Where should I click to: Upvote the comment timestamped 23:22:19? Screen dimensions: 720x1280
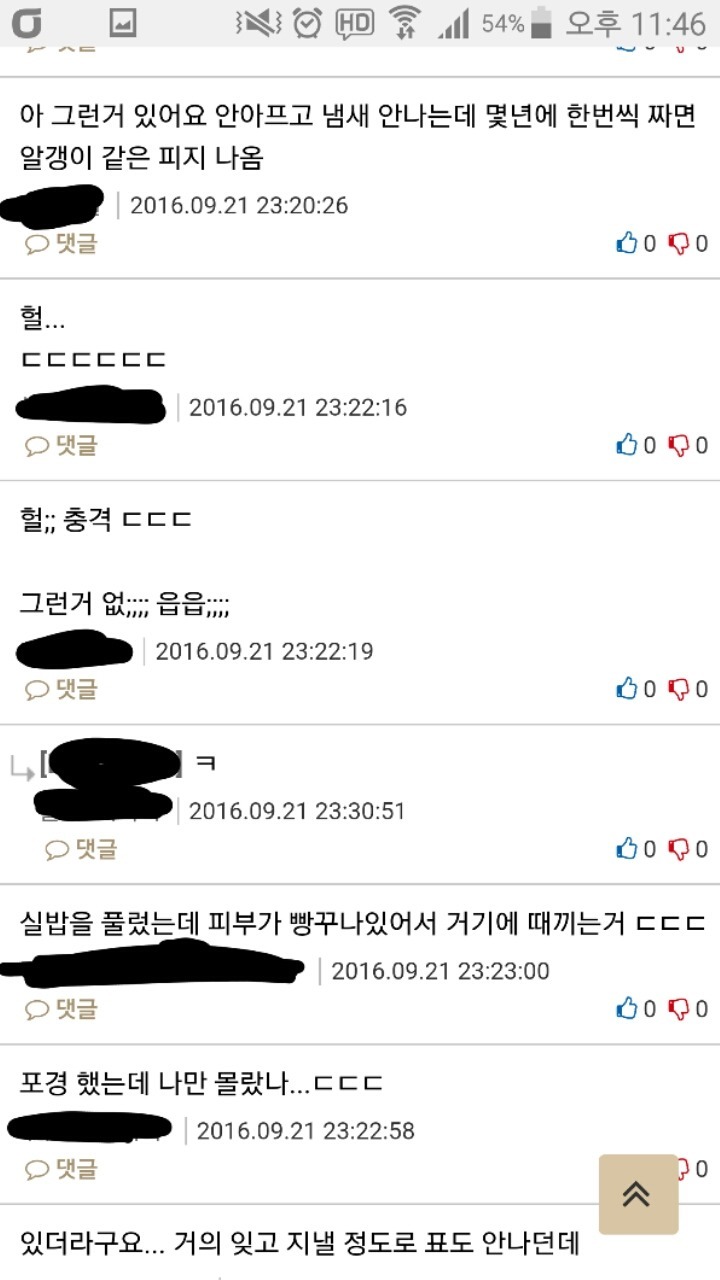(628, 689)
